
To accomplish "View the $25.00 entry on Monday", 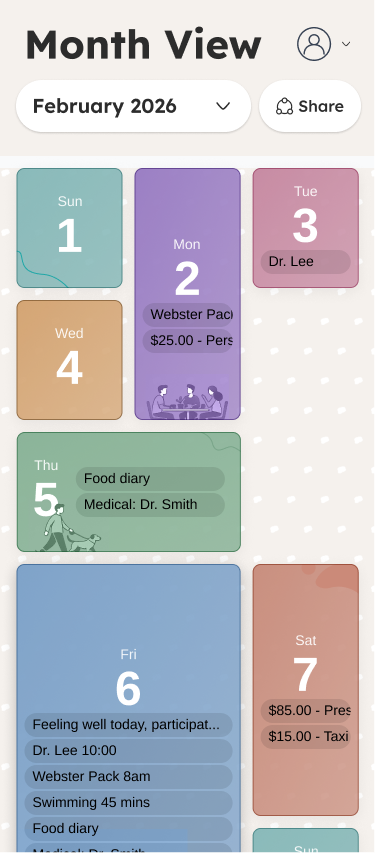I will click(x=188, y=341).
